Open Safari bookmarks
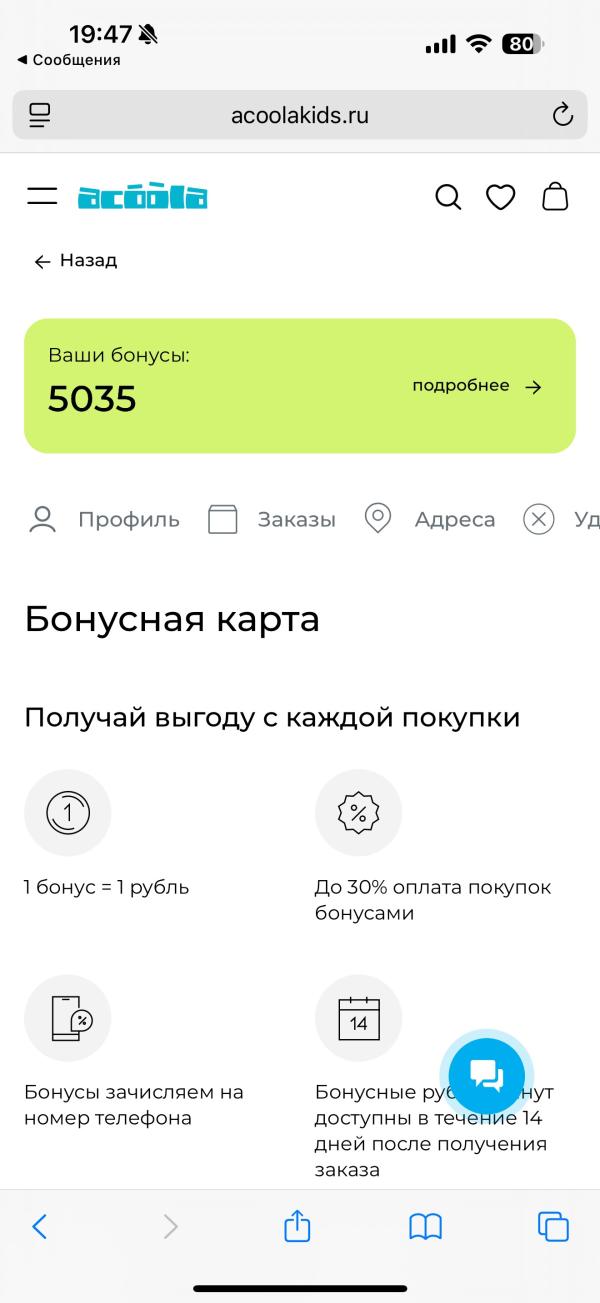The height and width of the screenshot is (1303, 600). coord(425,1226)
